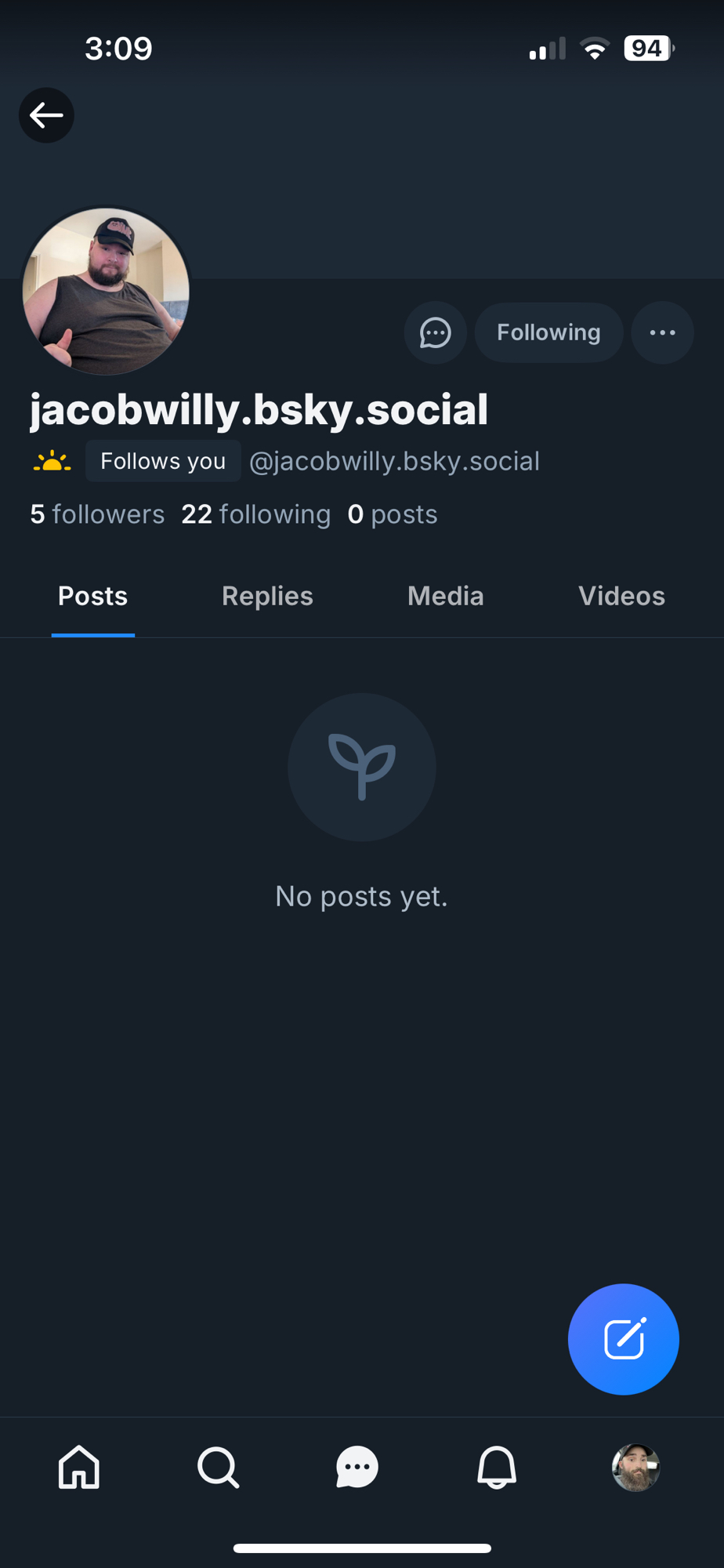Go back using the arrow button
Image resolution: width=724 pixels, height=1568 pixels.
tap(46, 115)
